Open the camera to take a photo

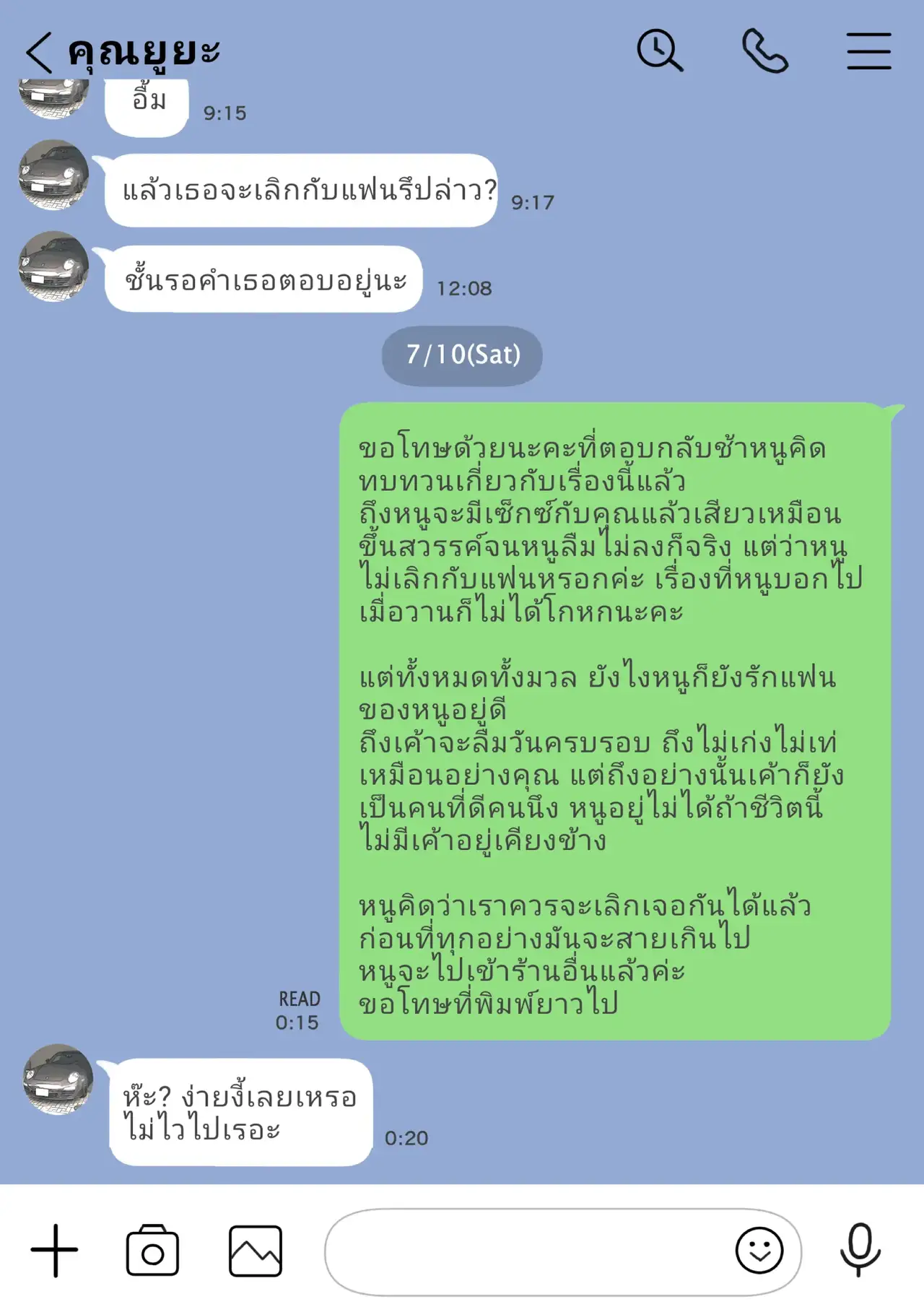152,1251
